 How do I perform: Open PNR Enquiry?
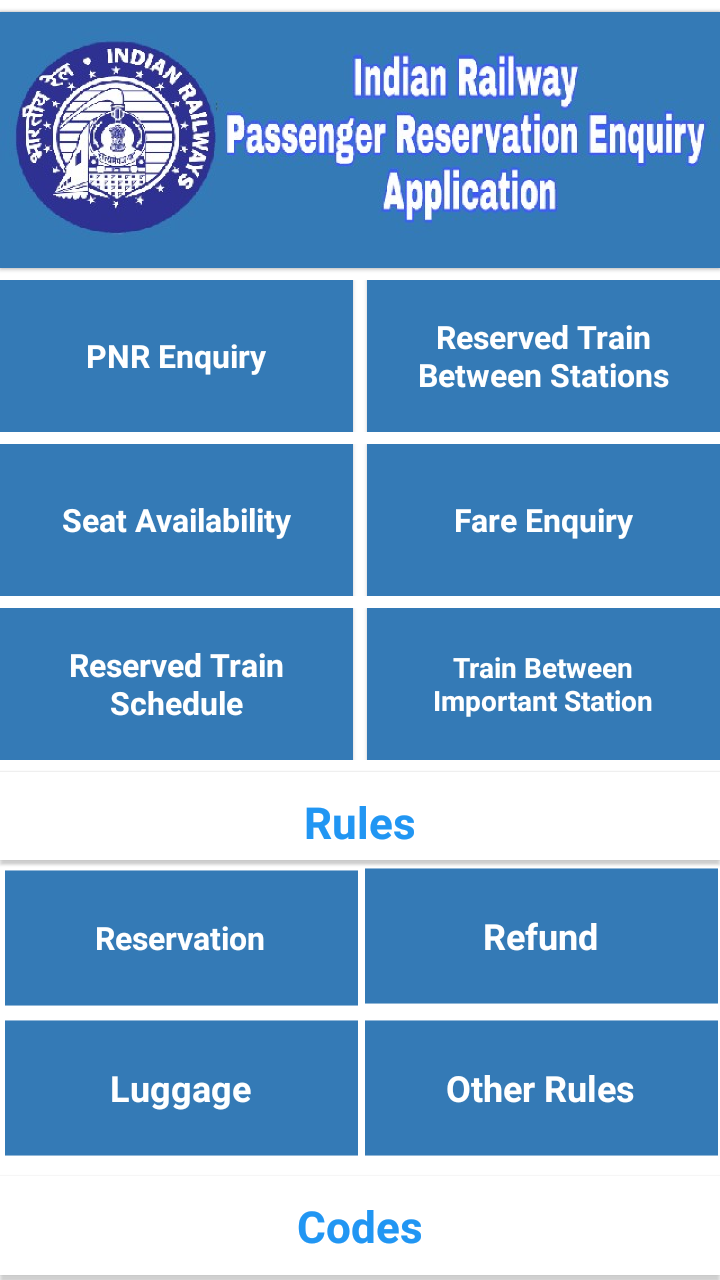176,357
